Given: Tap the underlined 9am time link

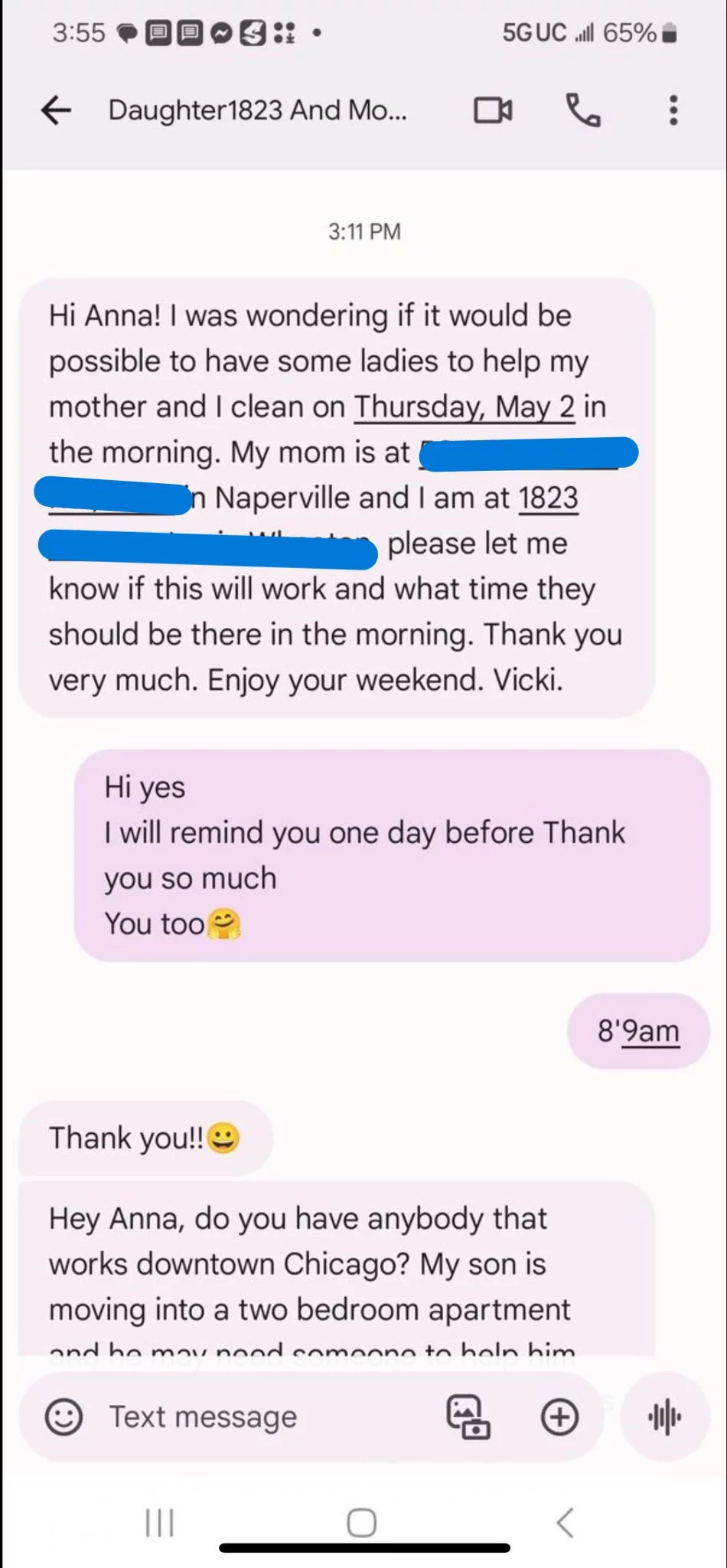Looking at the screenshot, I should 649,1031.
